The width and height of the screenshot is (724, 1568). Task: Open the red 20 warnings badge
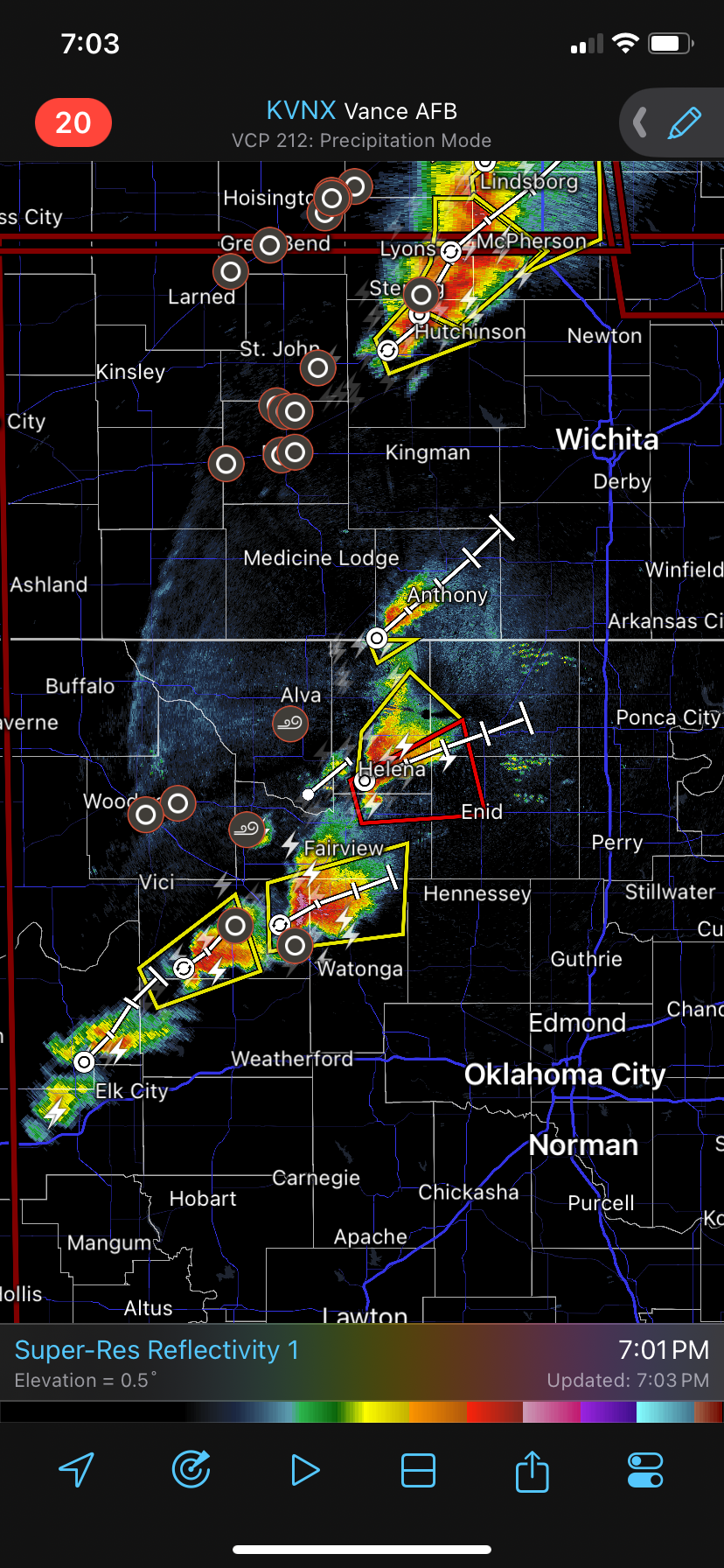point(73,122)
